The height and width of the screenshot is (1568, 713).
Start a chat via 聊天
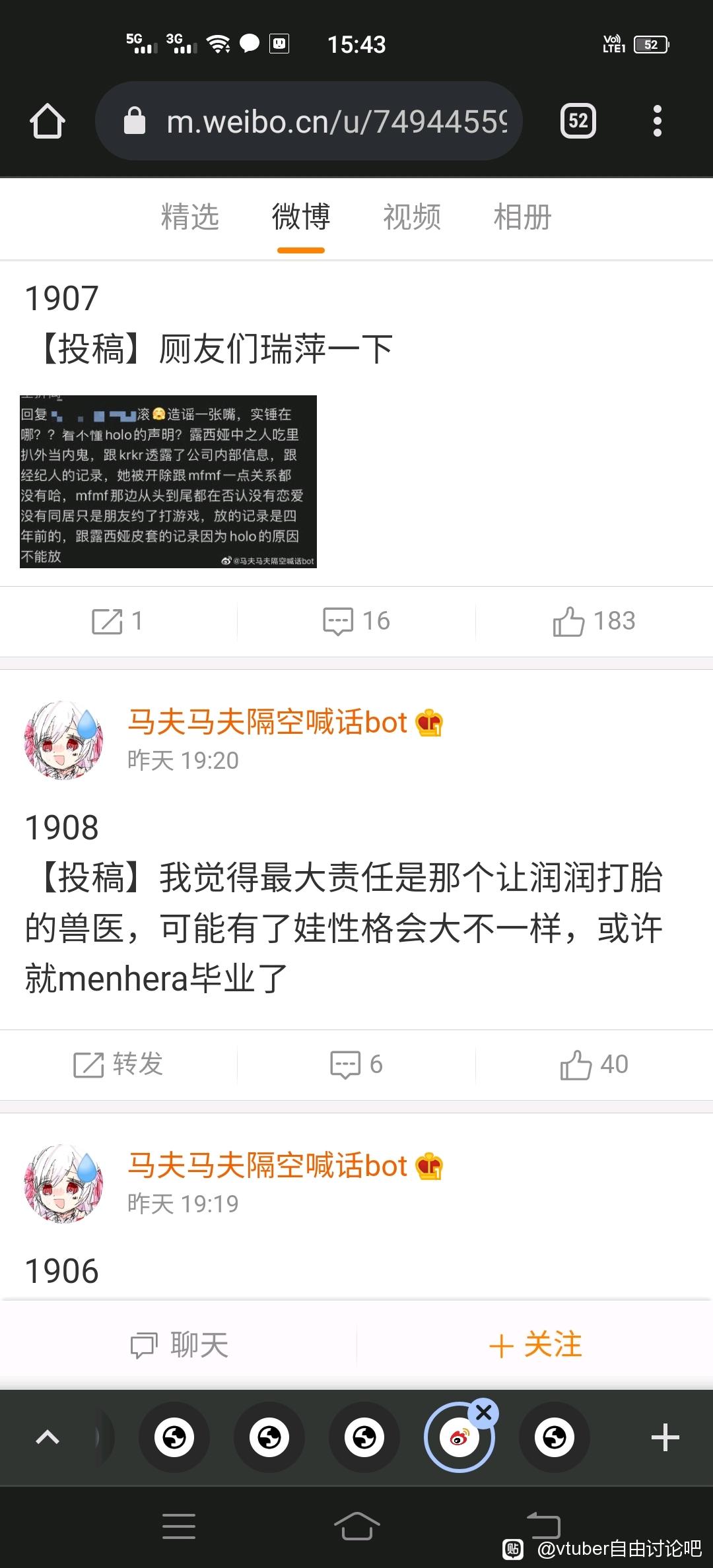point(180,1345)
